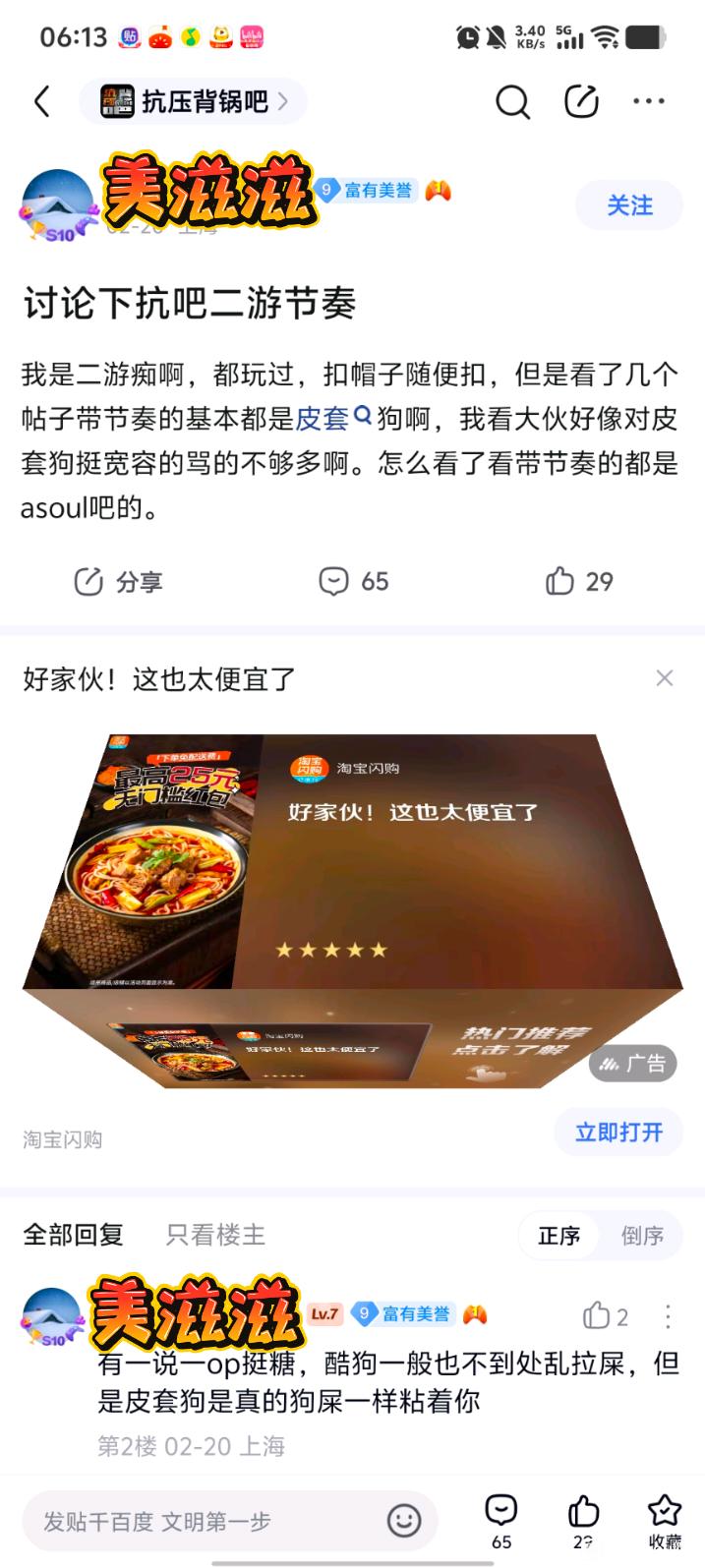705x1568 pixels.
Task: Go back with the top-left arrow
Action: [x=41, y=101]
